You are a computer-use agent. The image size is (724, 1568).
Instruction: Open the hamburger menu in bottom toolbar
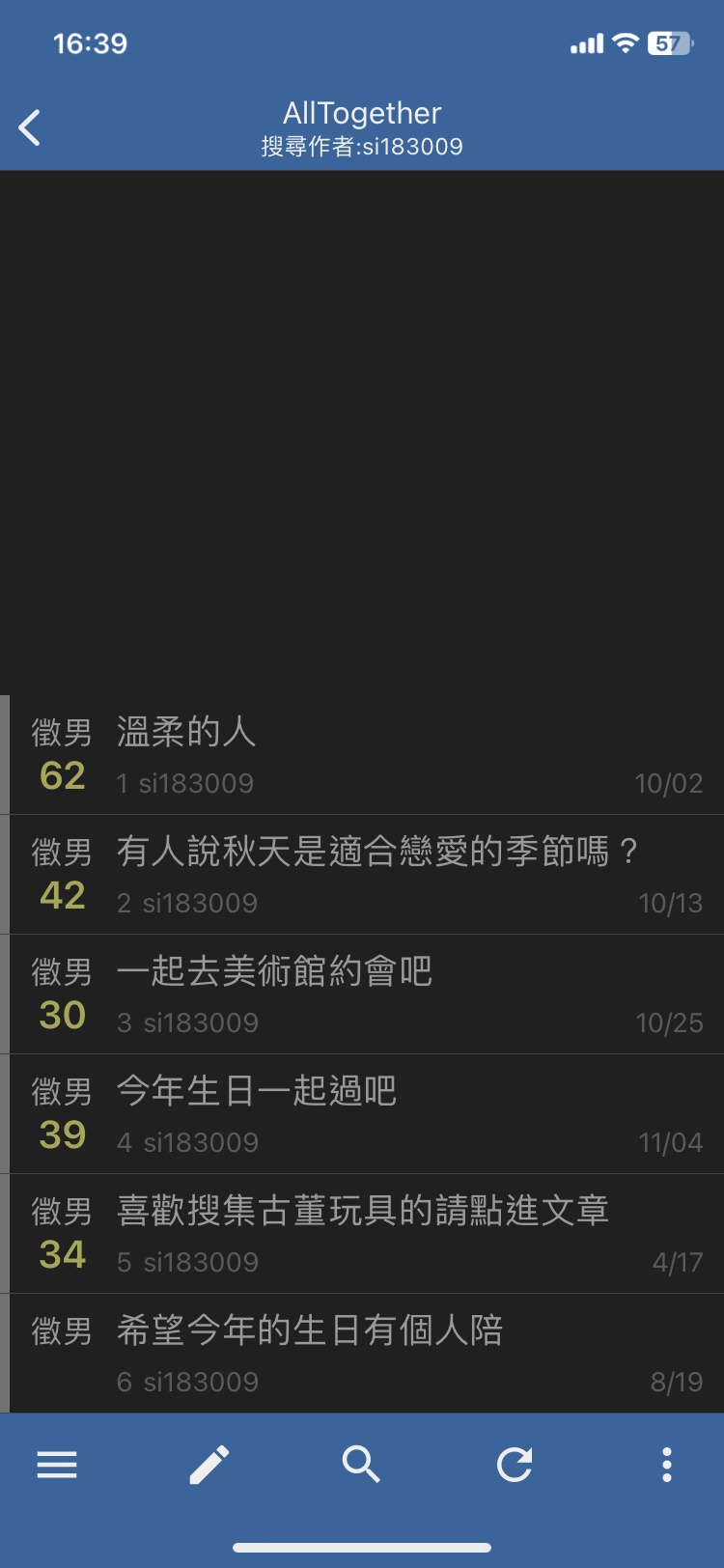click(57, 1465)
